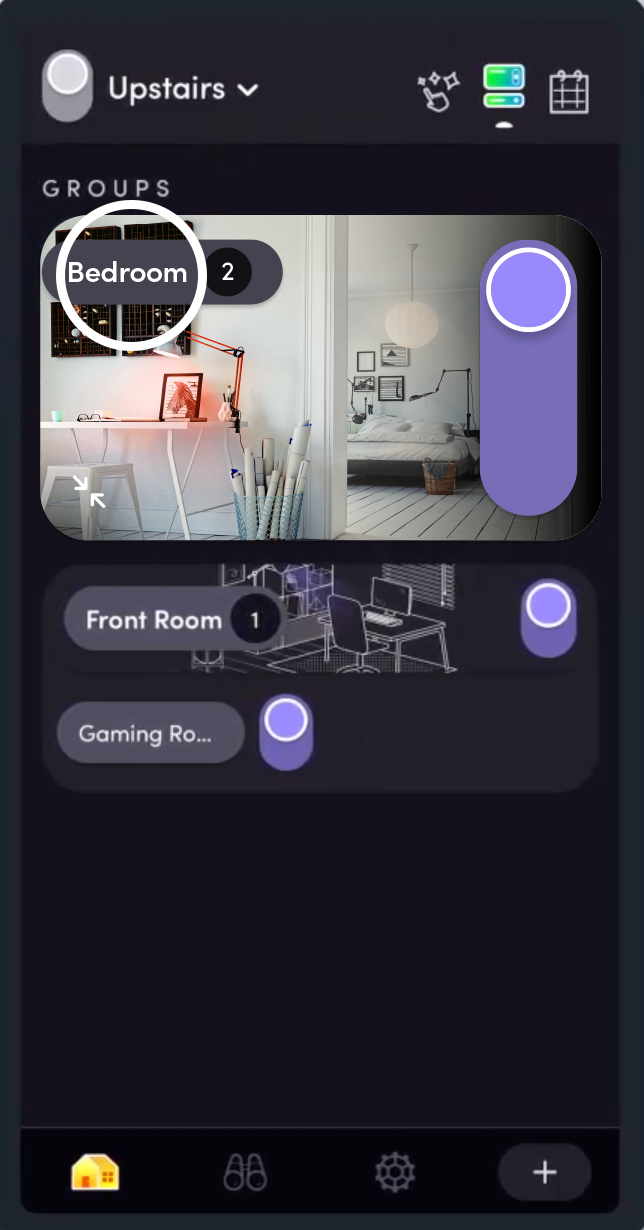644x1230 pixels.
Task: Add a new device or group
Action: point(544,1172)
